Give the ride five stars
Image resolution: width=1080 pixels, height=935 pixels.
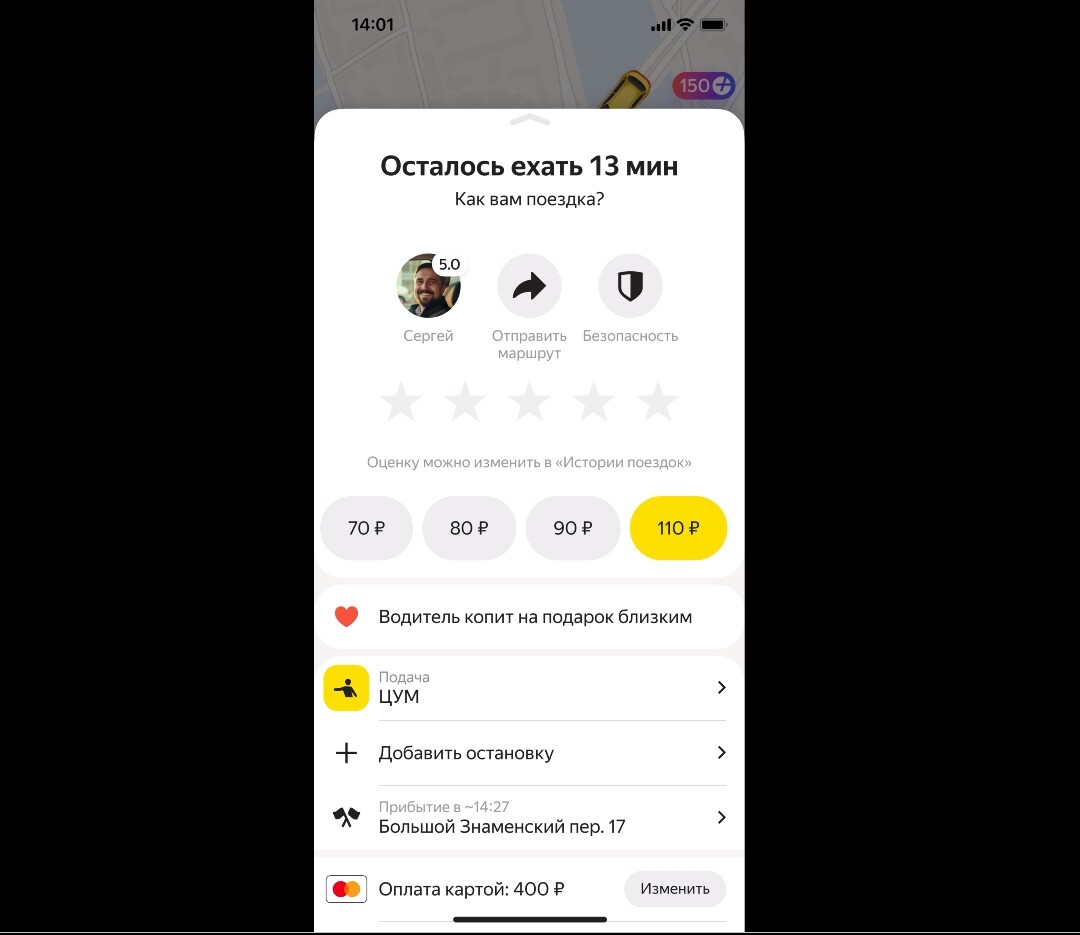tap(657, 402)
